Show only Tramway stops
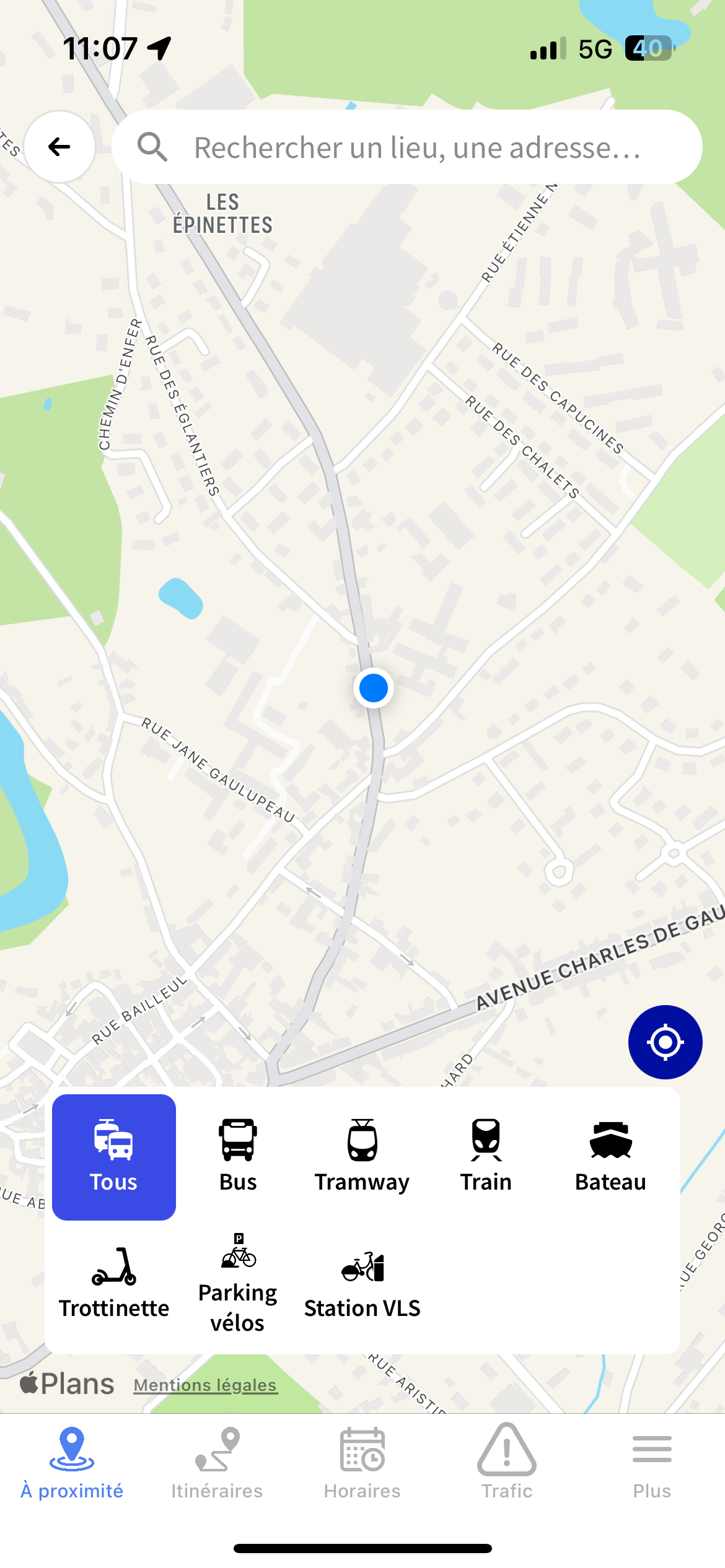The height and width of the screenshot is (1568, 725). pyautogui.click(x=362, y=1157)
